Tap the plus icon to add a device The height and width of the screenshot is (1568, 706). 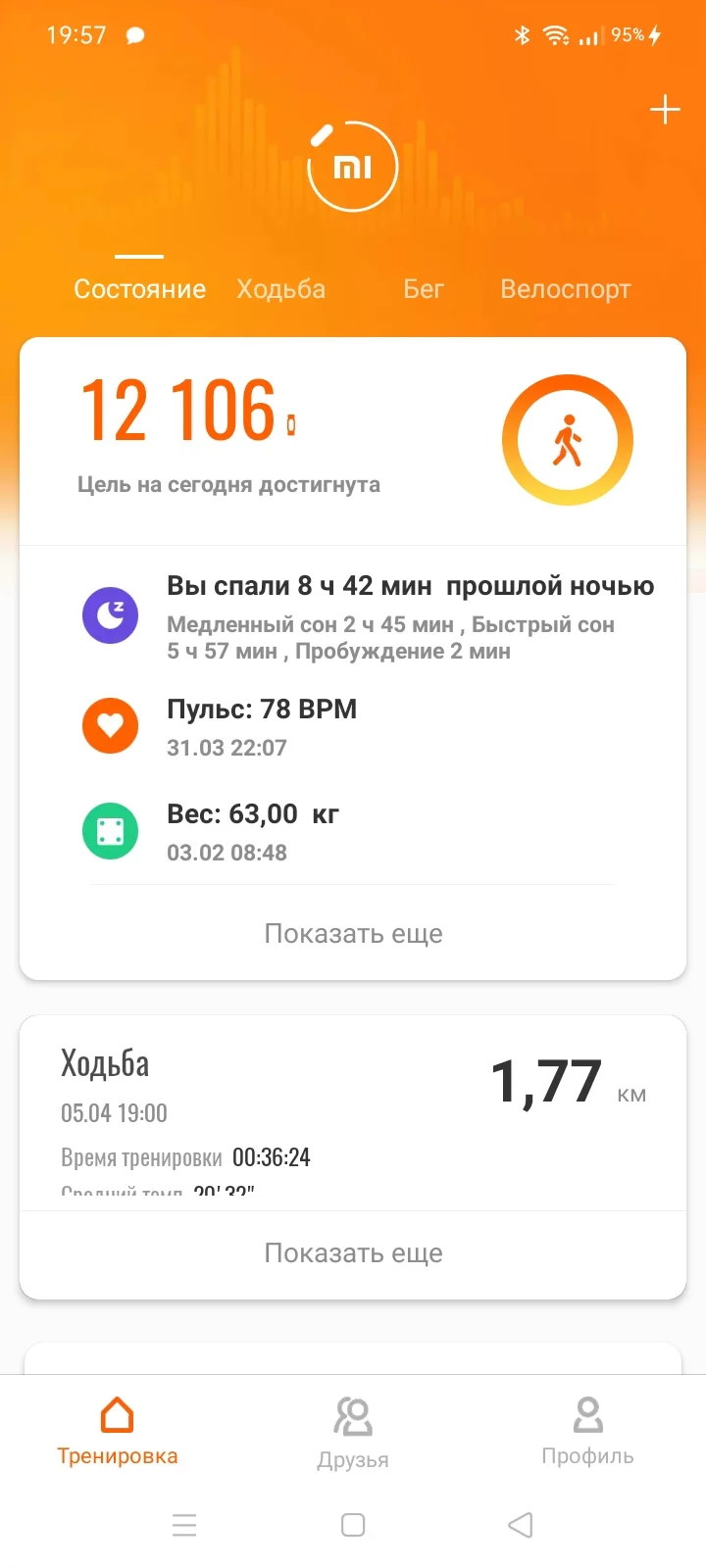(x=665, y=110)
